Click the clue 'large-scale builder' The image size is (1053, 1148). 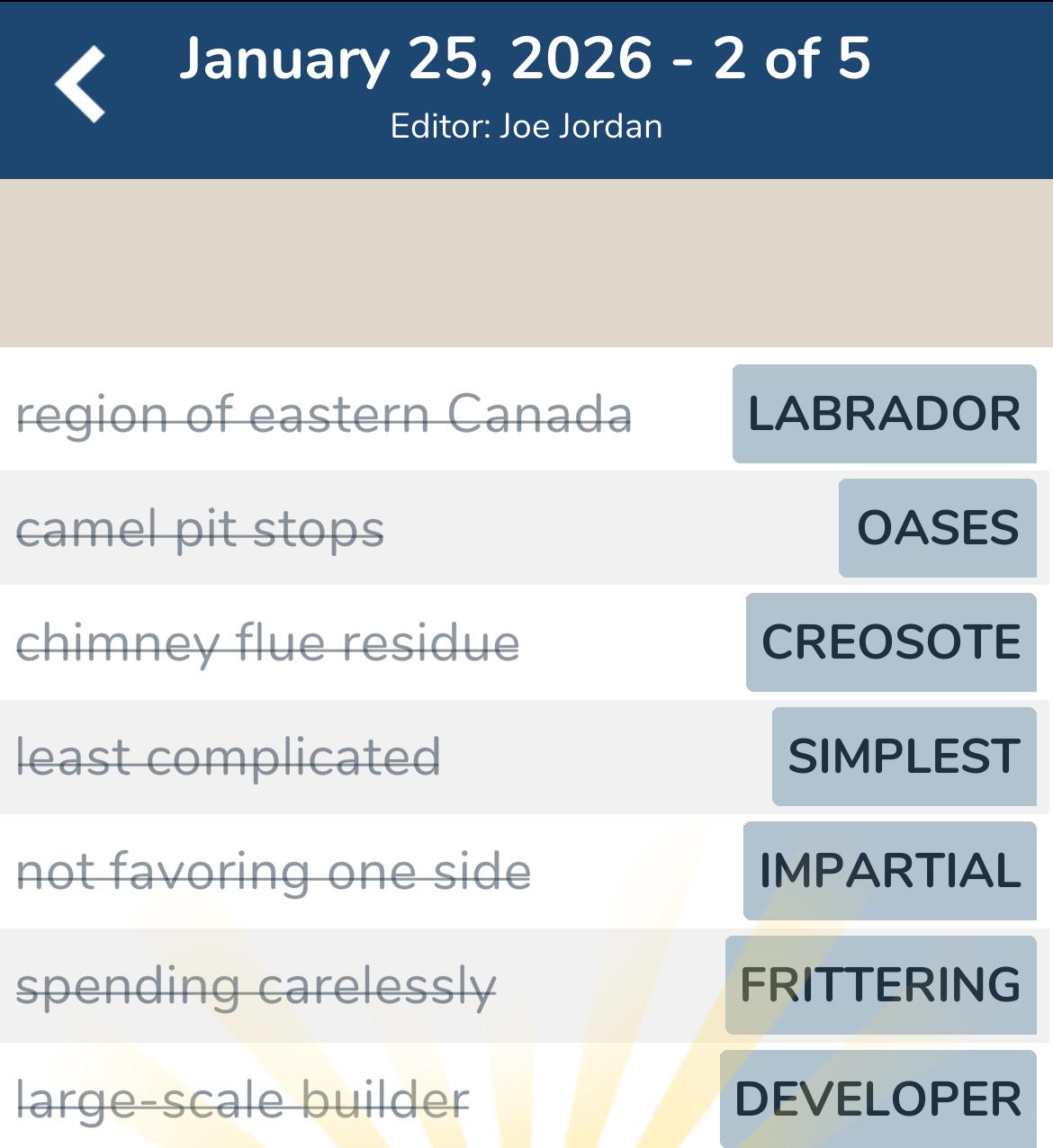[242, 1099]
